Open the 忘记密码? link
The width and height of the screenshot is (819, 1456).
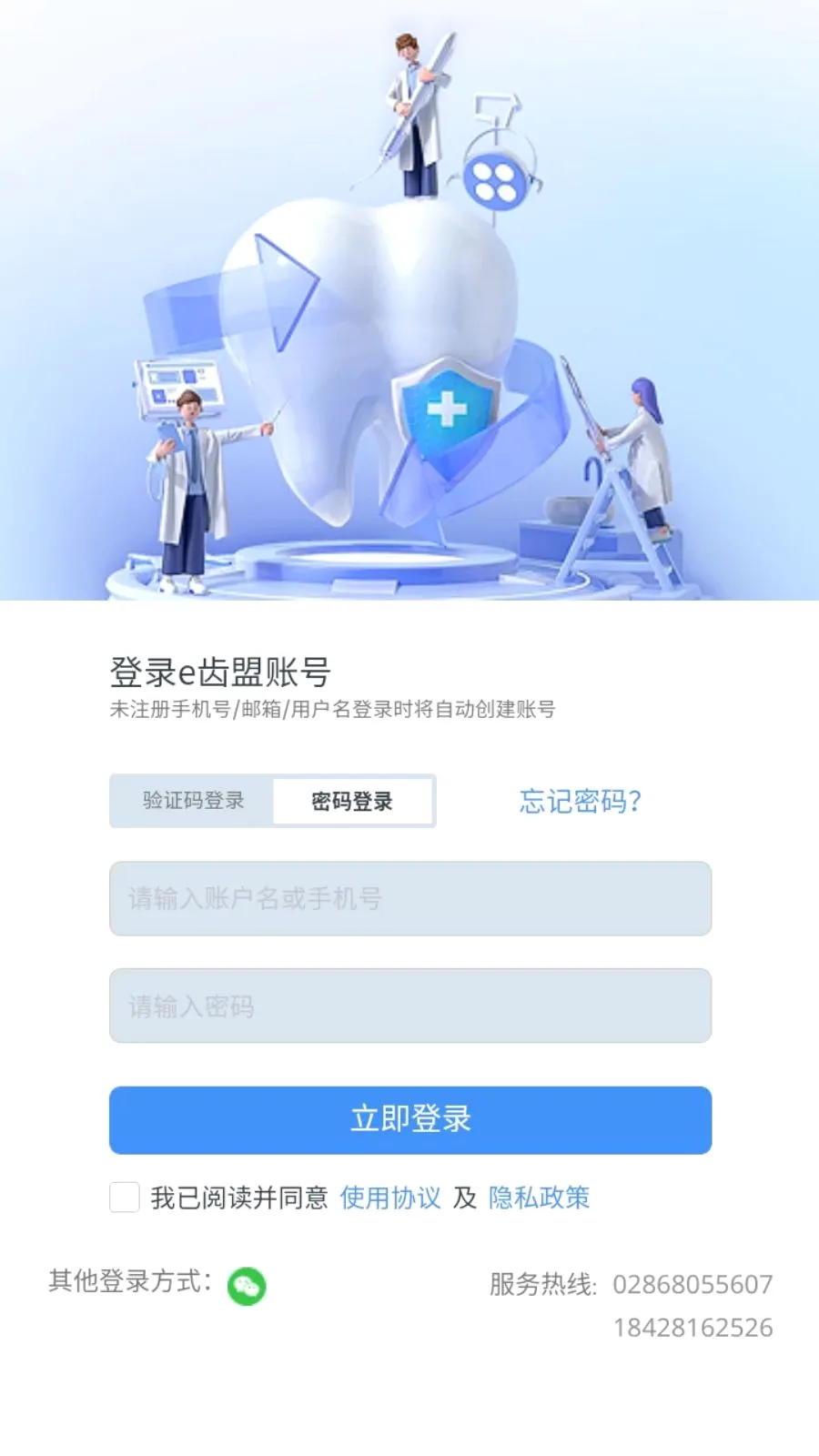click(581, 801)
